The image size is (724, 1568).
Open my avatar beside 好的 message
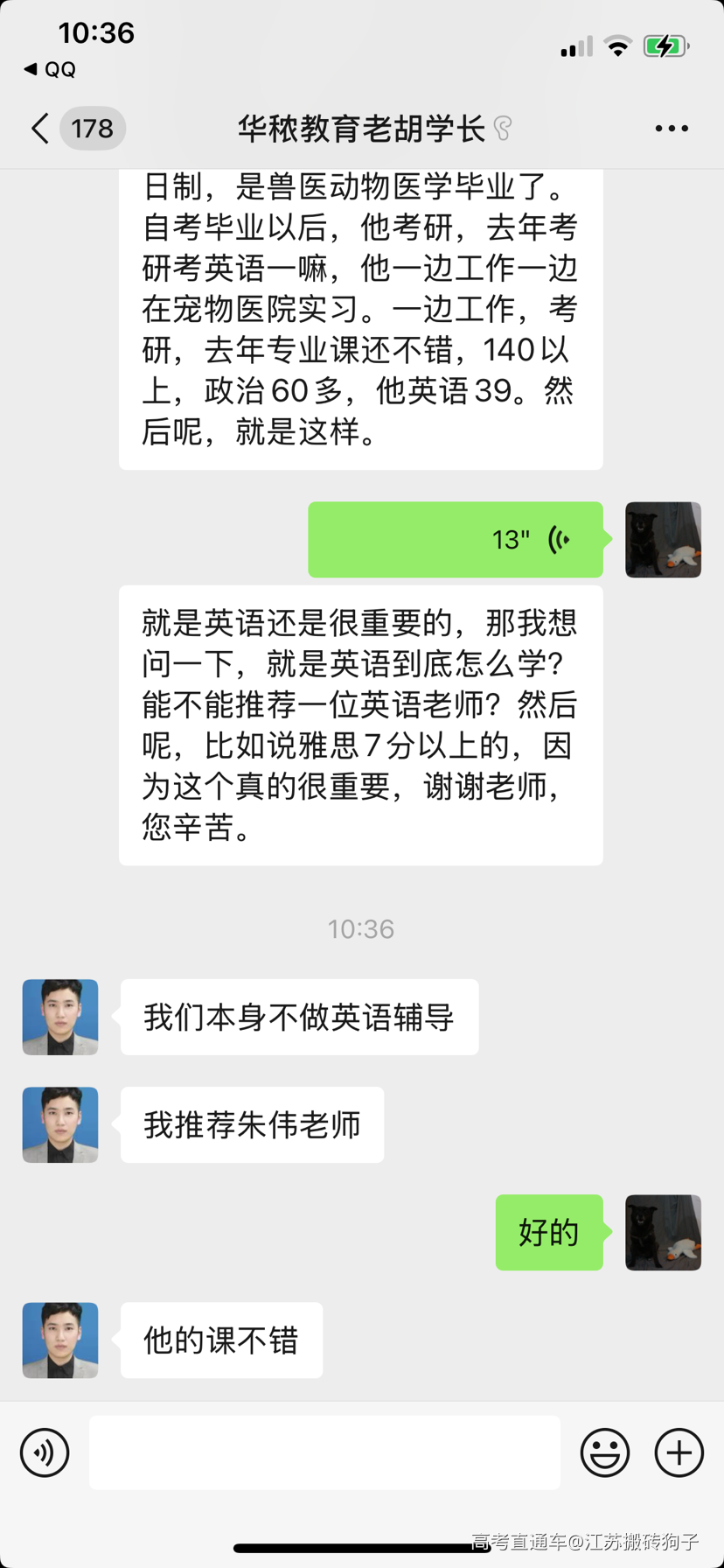pyautogui.click(x=663, y=1232)
